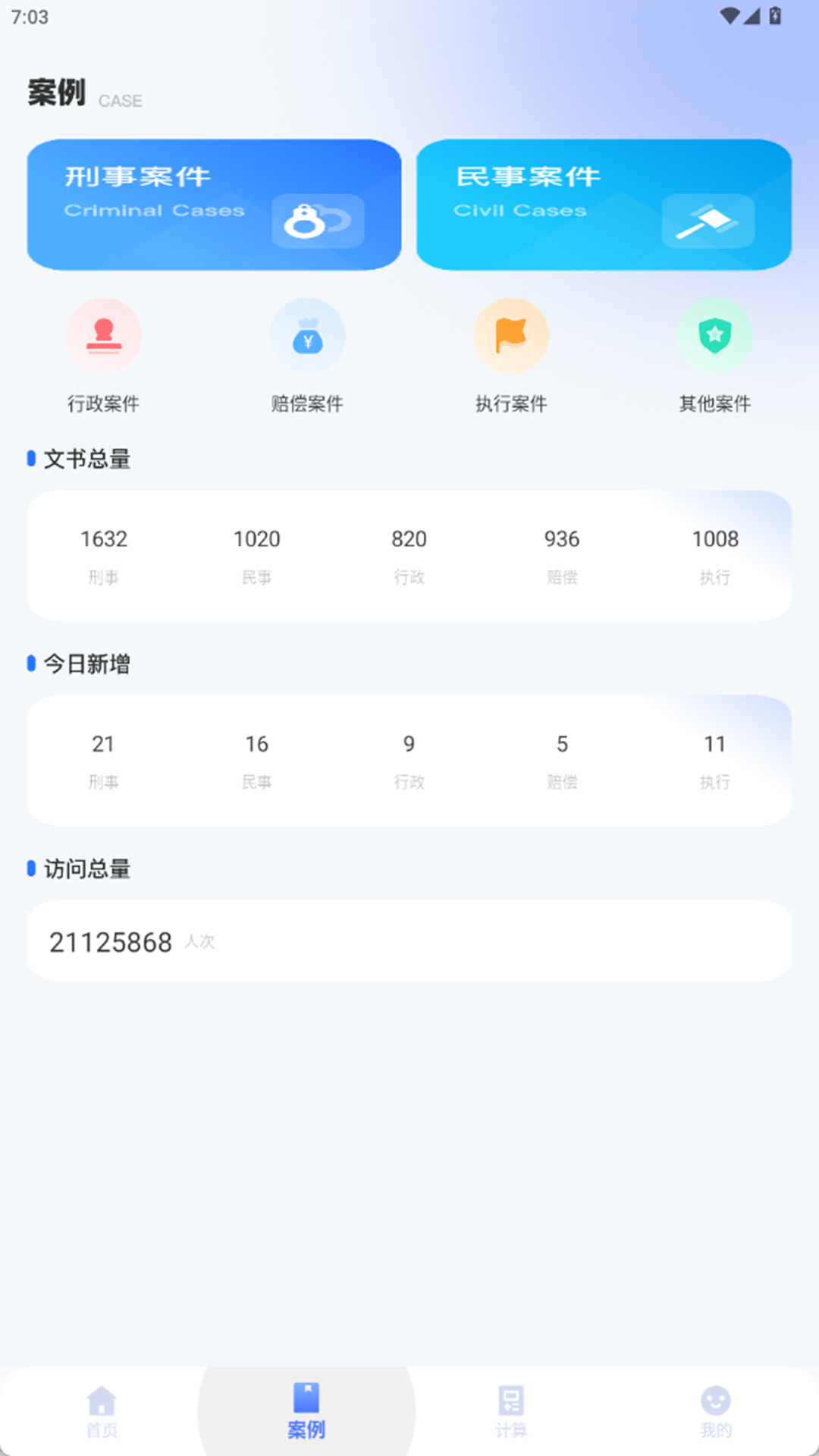The height and width of the screenshot is (1456, 819).
Task: Tap the 刑事 count 1632 in 文书总量
Action: tap(104, 539)
